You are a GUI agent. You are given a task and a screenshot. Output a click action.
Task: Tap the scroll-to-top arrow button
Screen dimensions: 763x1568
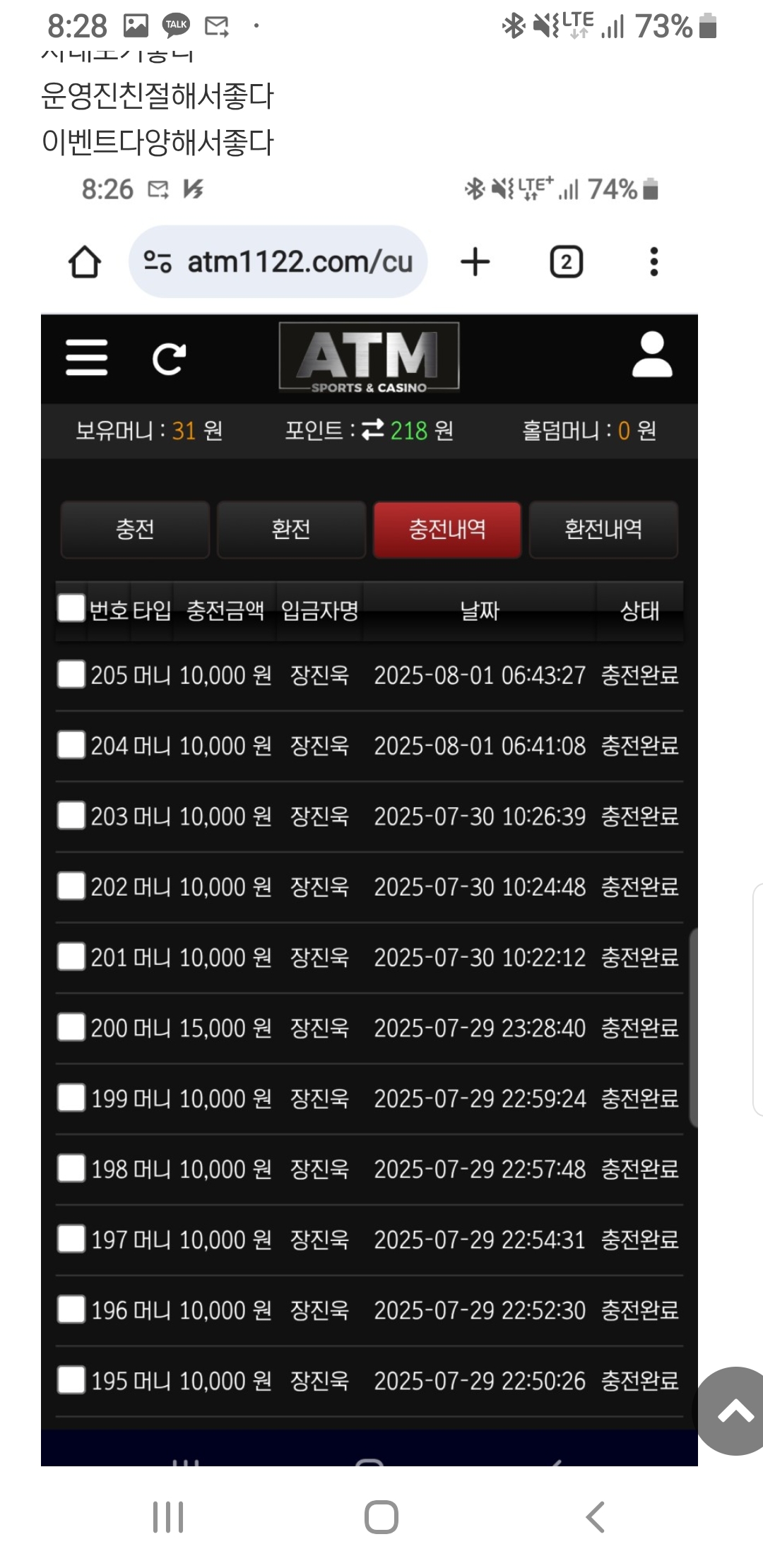[732, 1410]
